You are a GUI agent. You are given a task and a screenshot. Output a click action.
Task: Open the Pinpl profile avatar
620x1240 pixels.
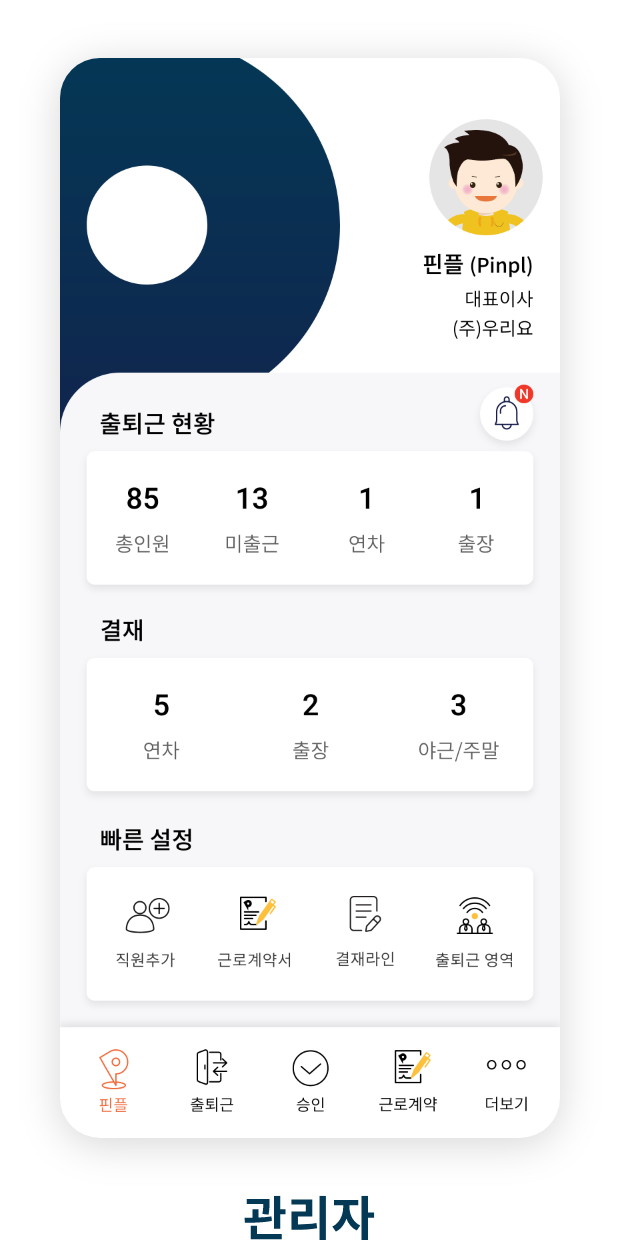[486, 177]
